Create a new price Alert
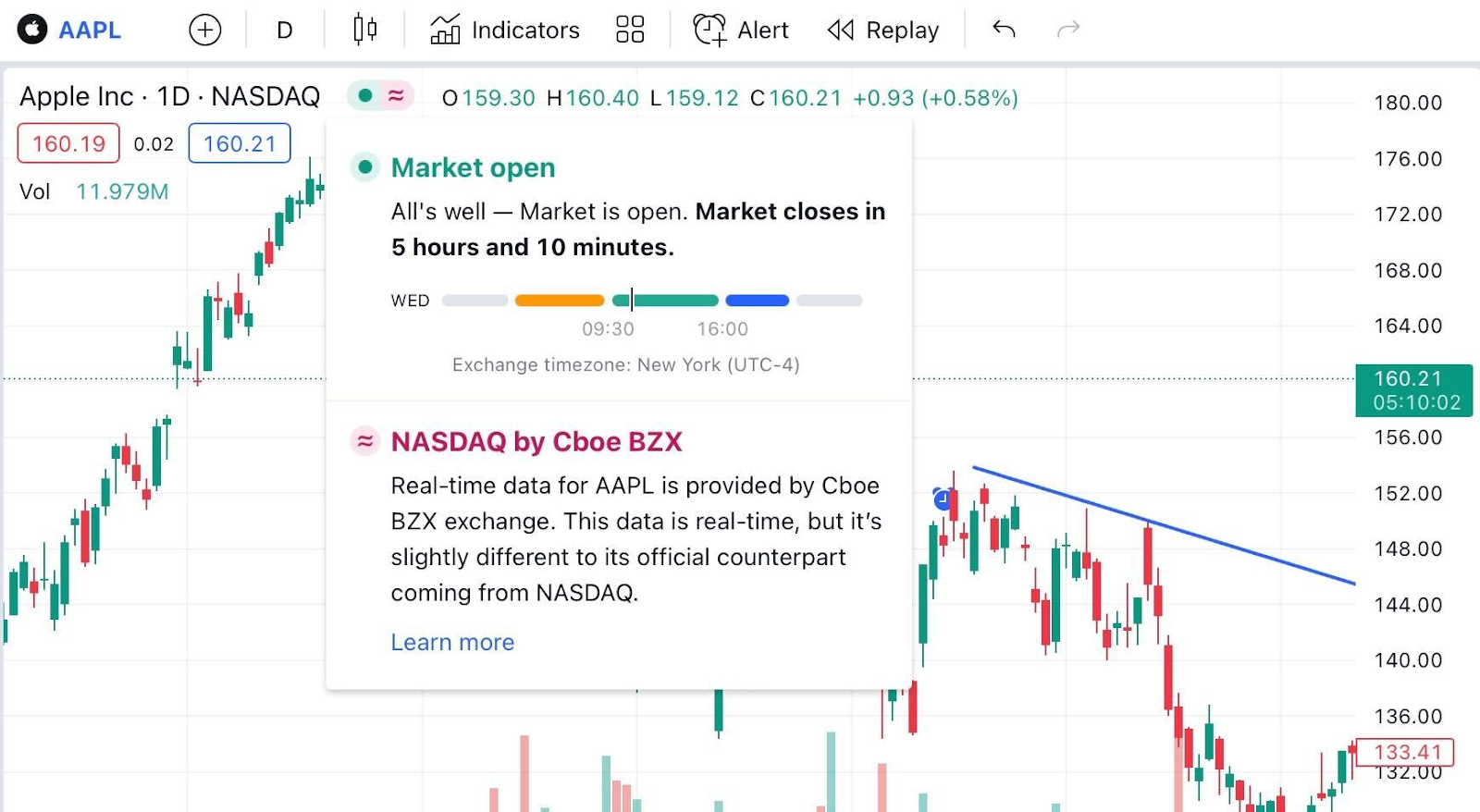Image resolution: width=1480 pixels, height=812 pixels. coord(741,30)
